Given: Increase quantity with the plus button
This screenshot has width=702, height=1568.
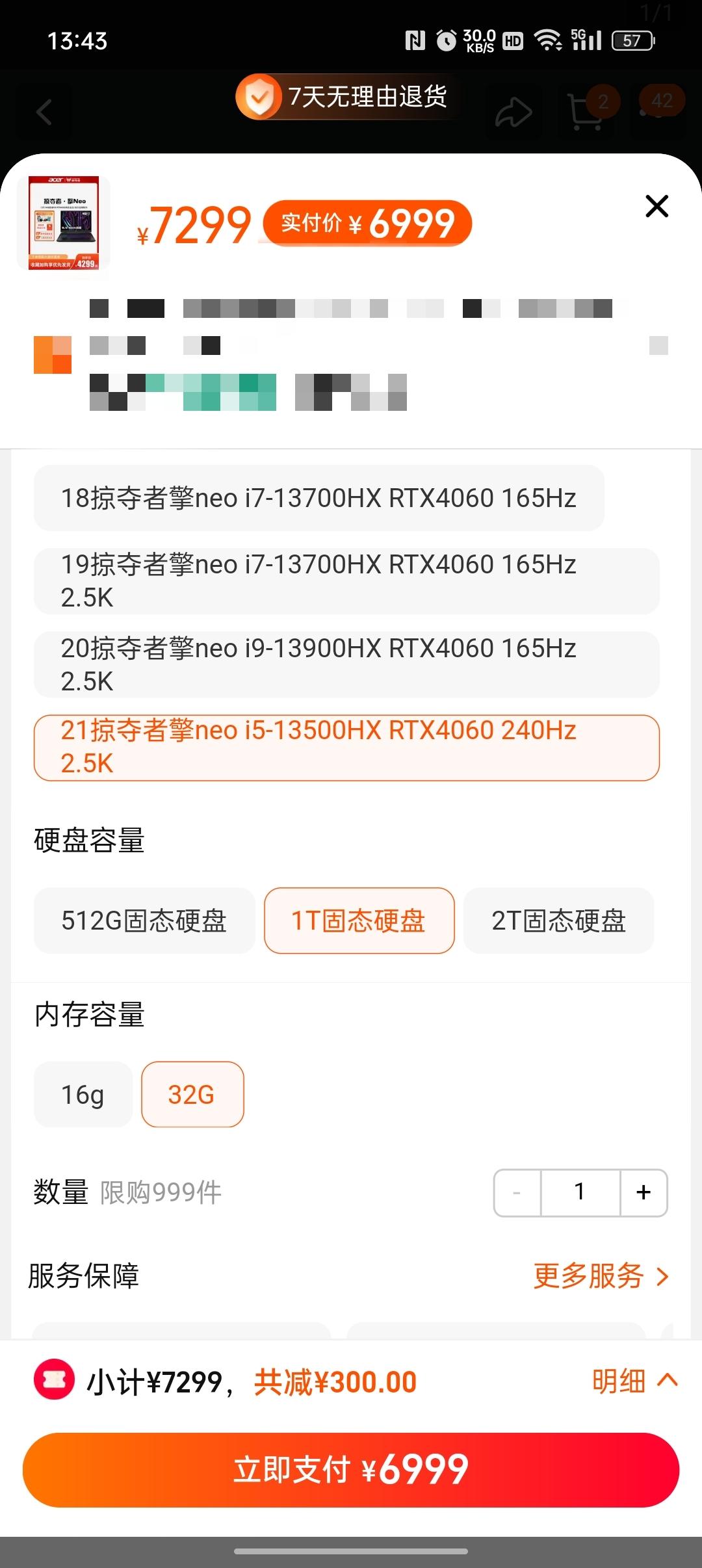Looking at the screenshot, I should (643, 1192).
